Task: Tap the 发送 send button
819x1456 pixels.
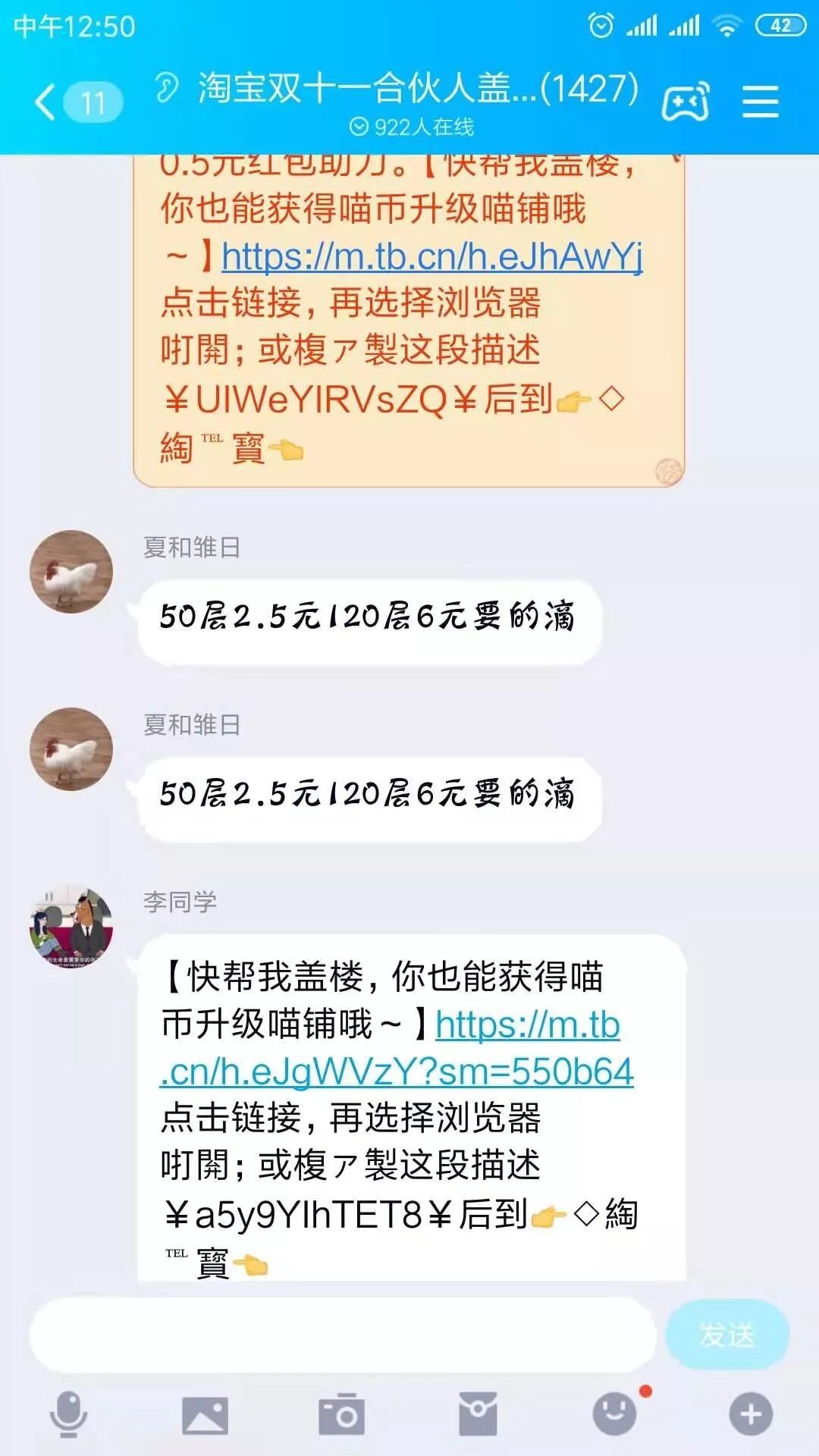Action: [x=726, y=1335]
